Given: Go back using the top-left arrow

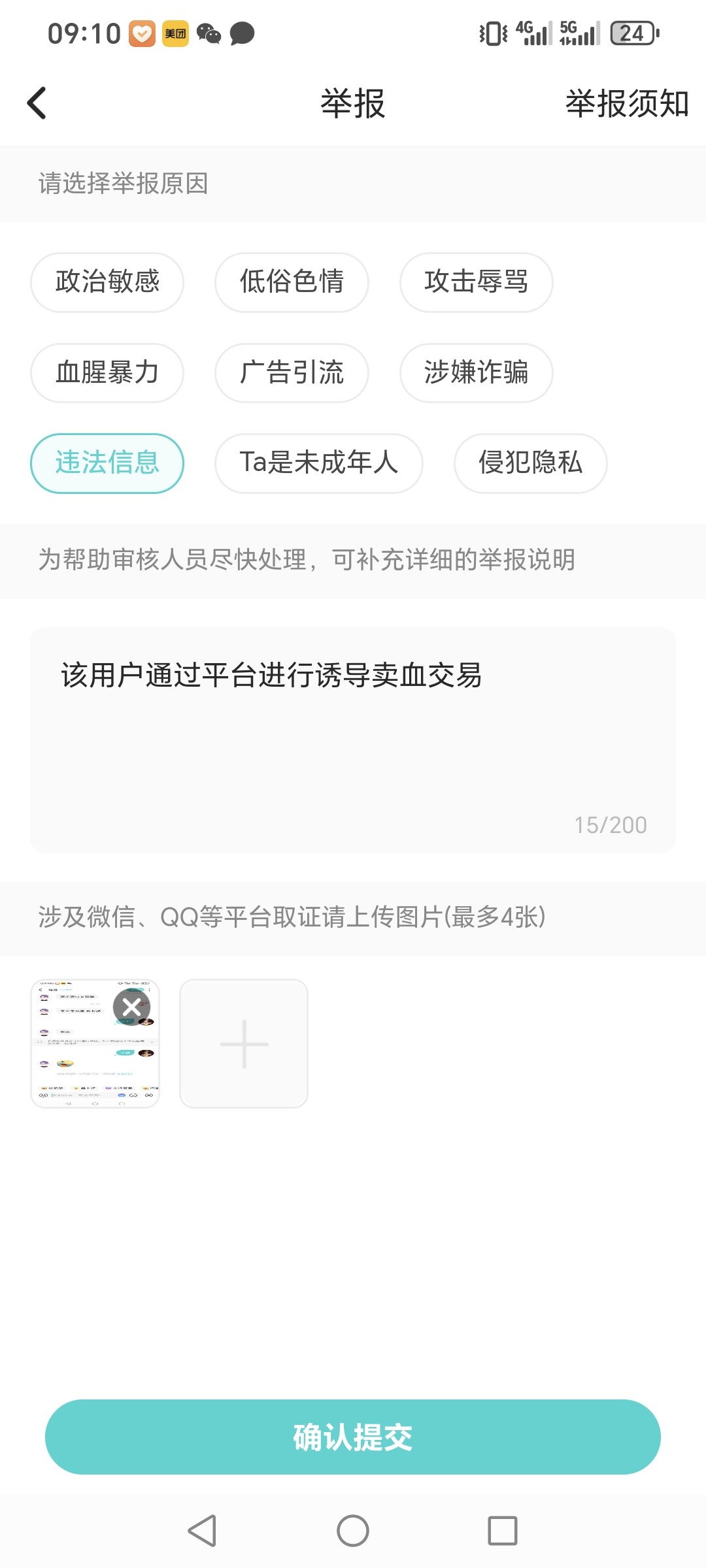Looking at the screenshot, I should point(37,103).
